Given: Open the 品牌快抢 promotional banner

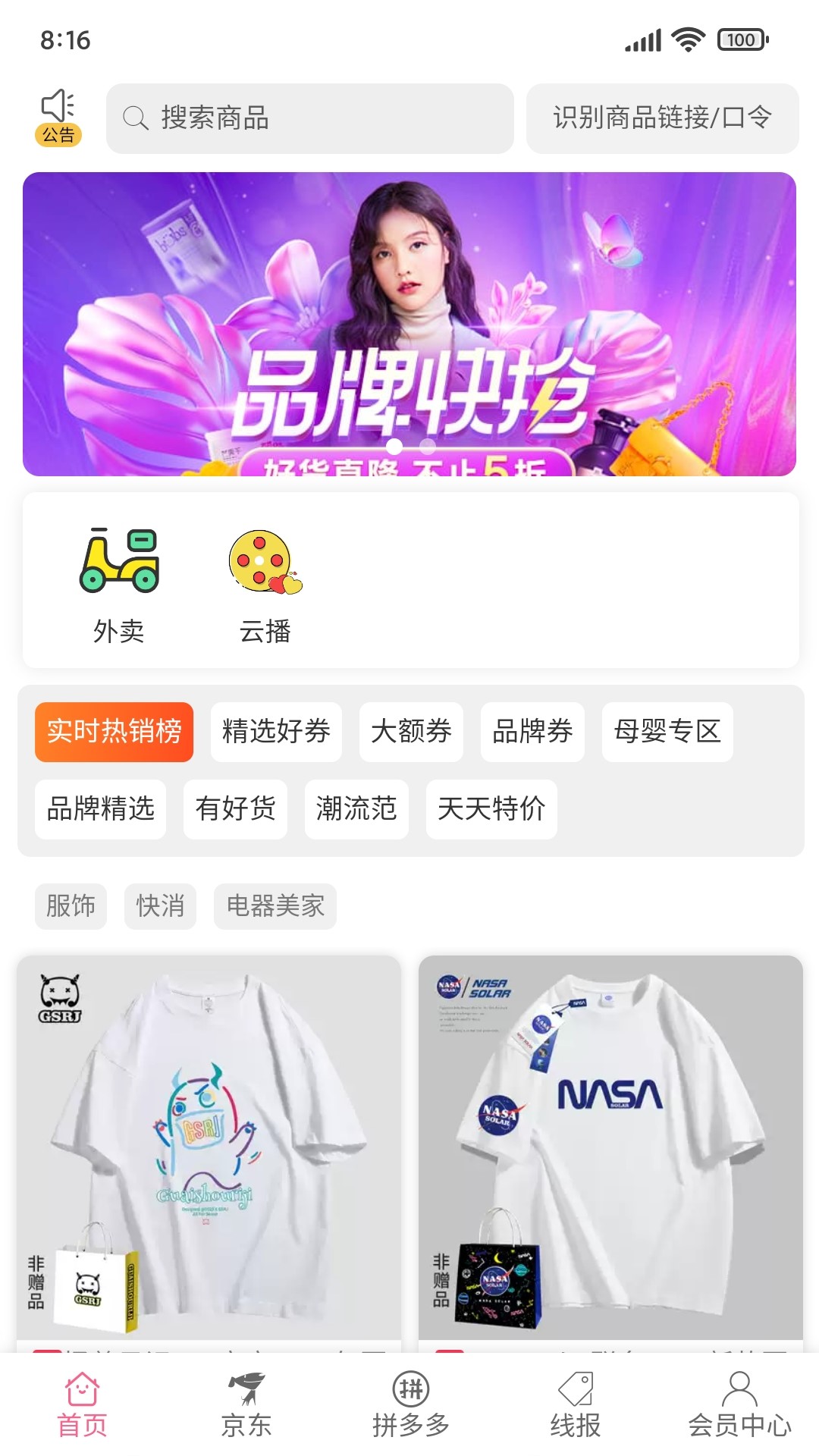Looking at the screenshot, I should click(409, 324).
